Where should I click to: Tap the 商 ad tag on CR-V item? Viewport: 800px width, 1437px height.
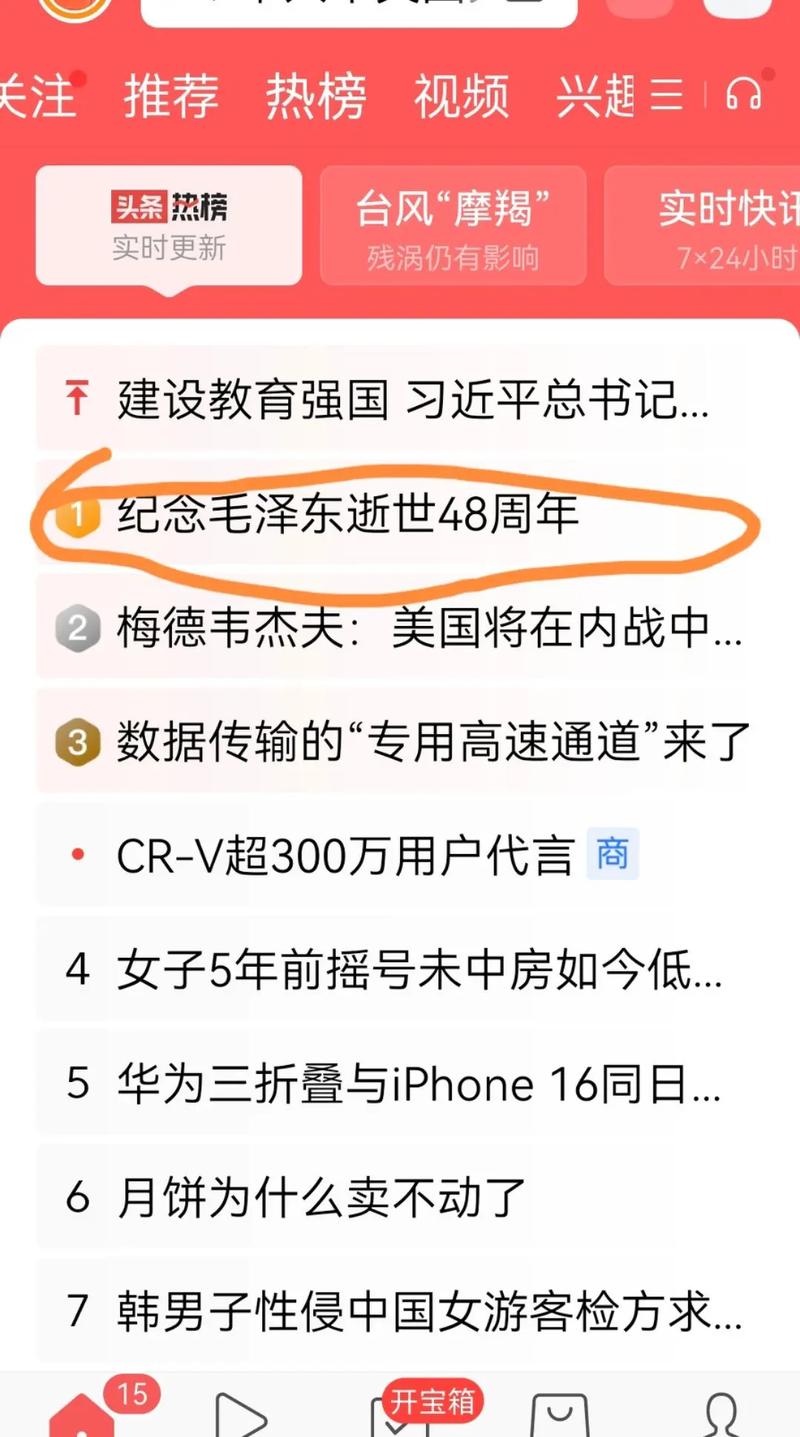[x=614, y=856]
